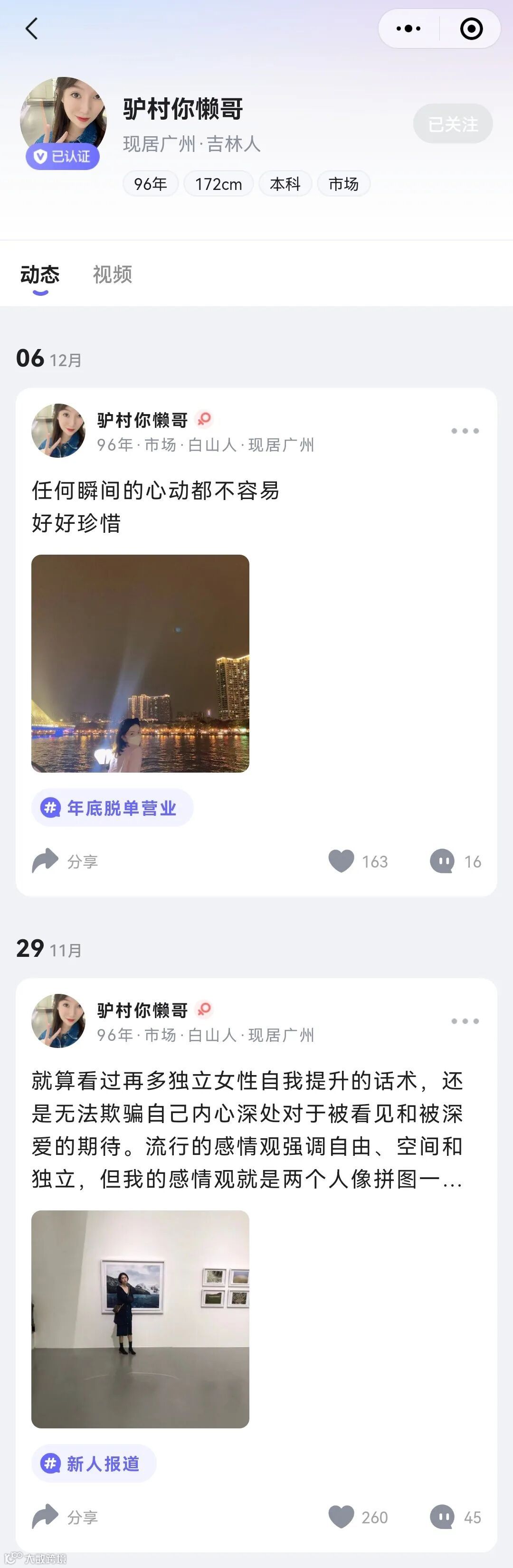The width and height of the screenshot is (513, 1568).
Task: Open options menu on the 29 11月 post
Action: [x=465, y=1021]
